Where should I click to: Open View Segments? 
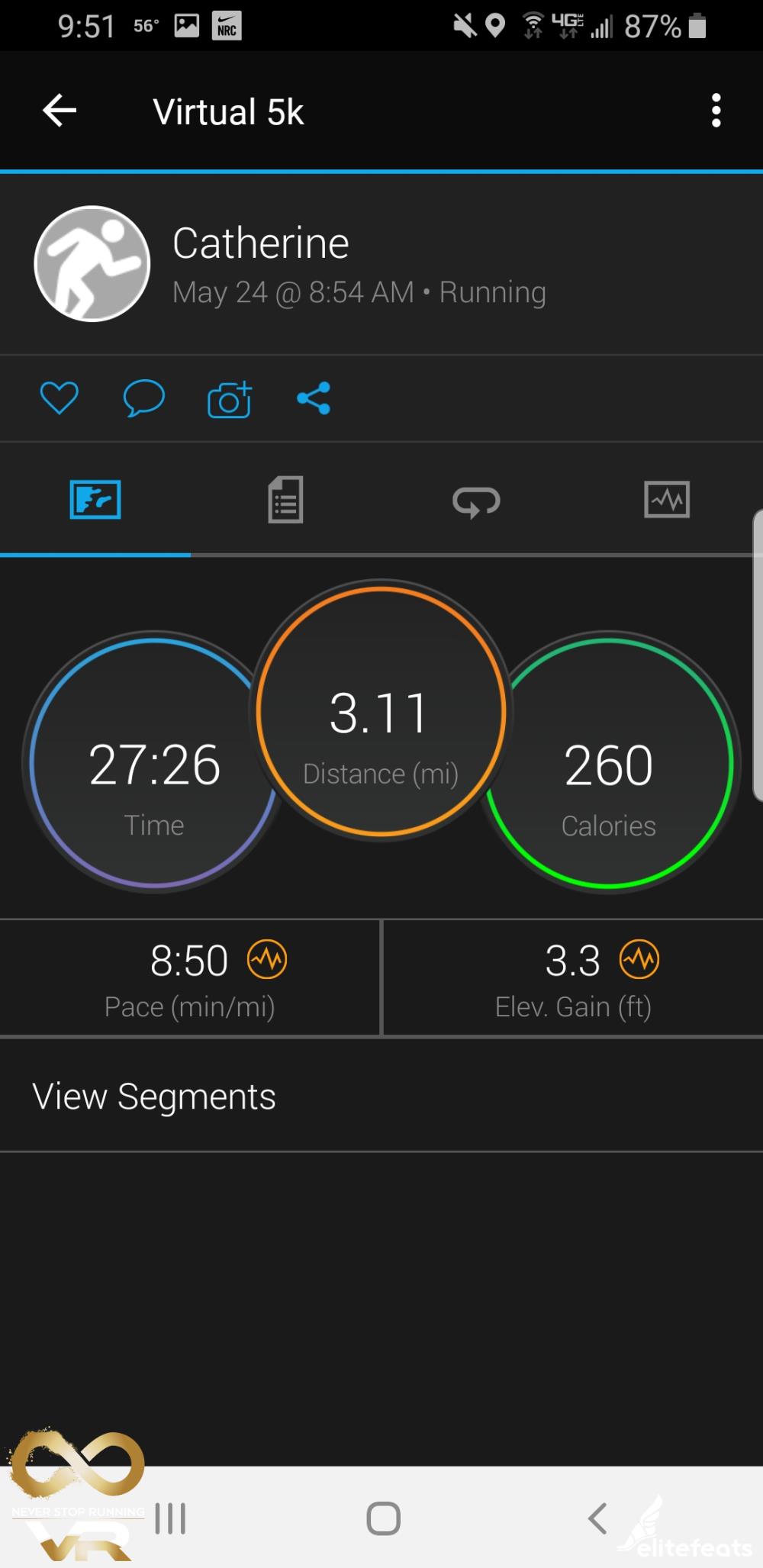(x=154, y=1096)
